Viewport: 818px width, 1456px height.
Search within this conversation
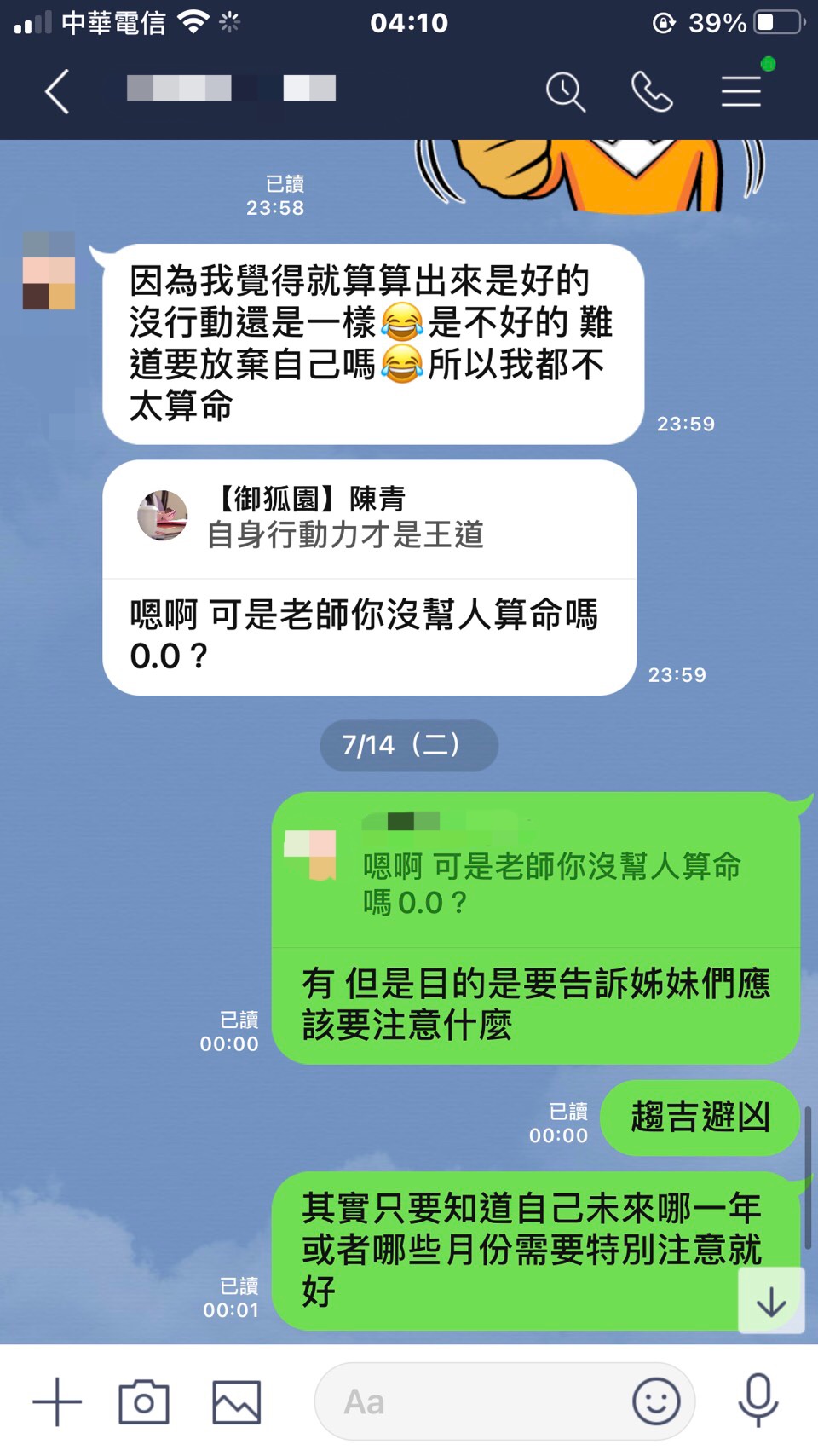(x=565, y=91)
